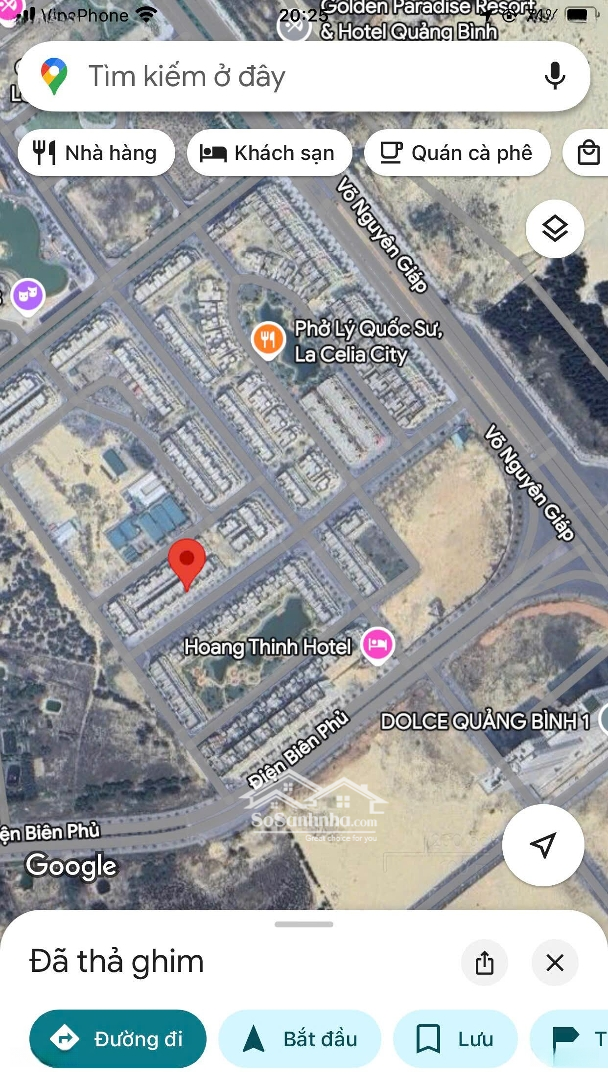This screenshot has width=608, height=1080.
Task: Open the map layers button
Action: (555, 229)
